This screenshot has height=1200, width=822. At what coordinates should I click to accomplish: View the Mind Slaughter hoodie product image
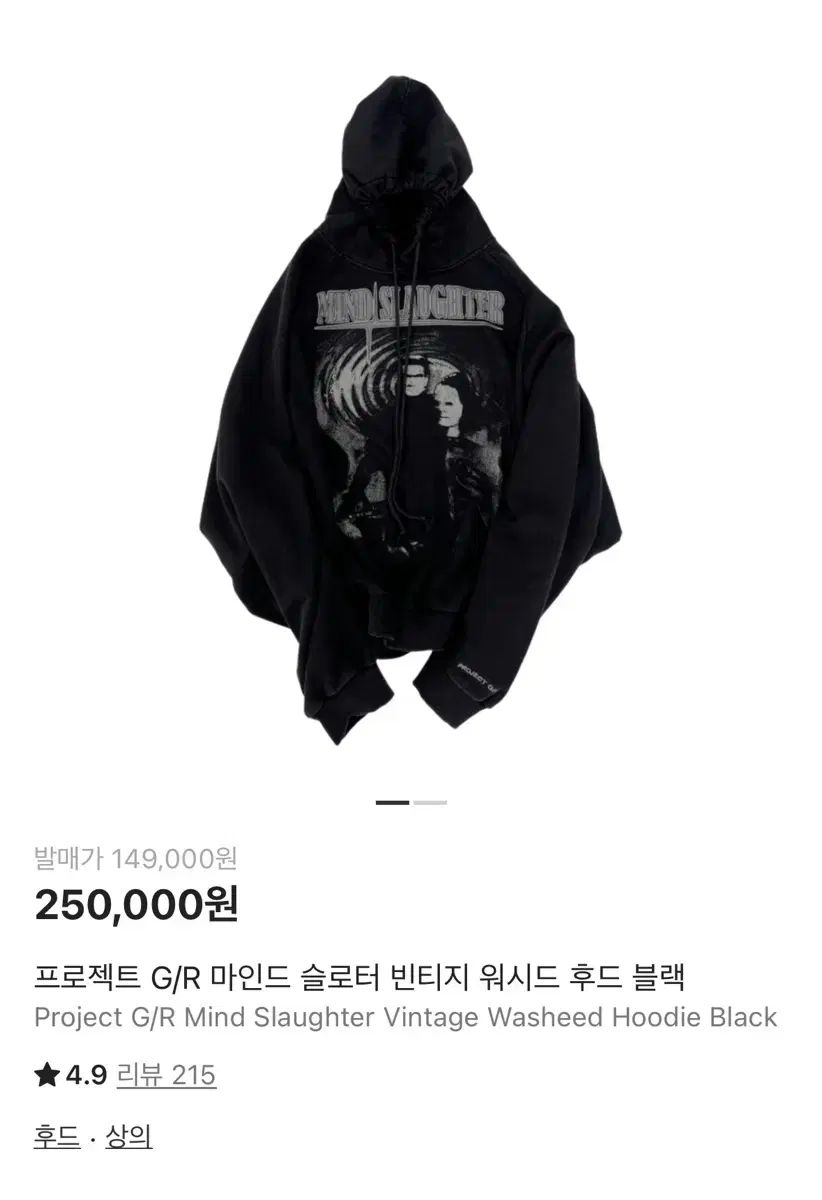[x=411, y=400]
